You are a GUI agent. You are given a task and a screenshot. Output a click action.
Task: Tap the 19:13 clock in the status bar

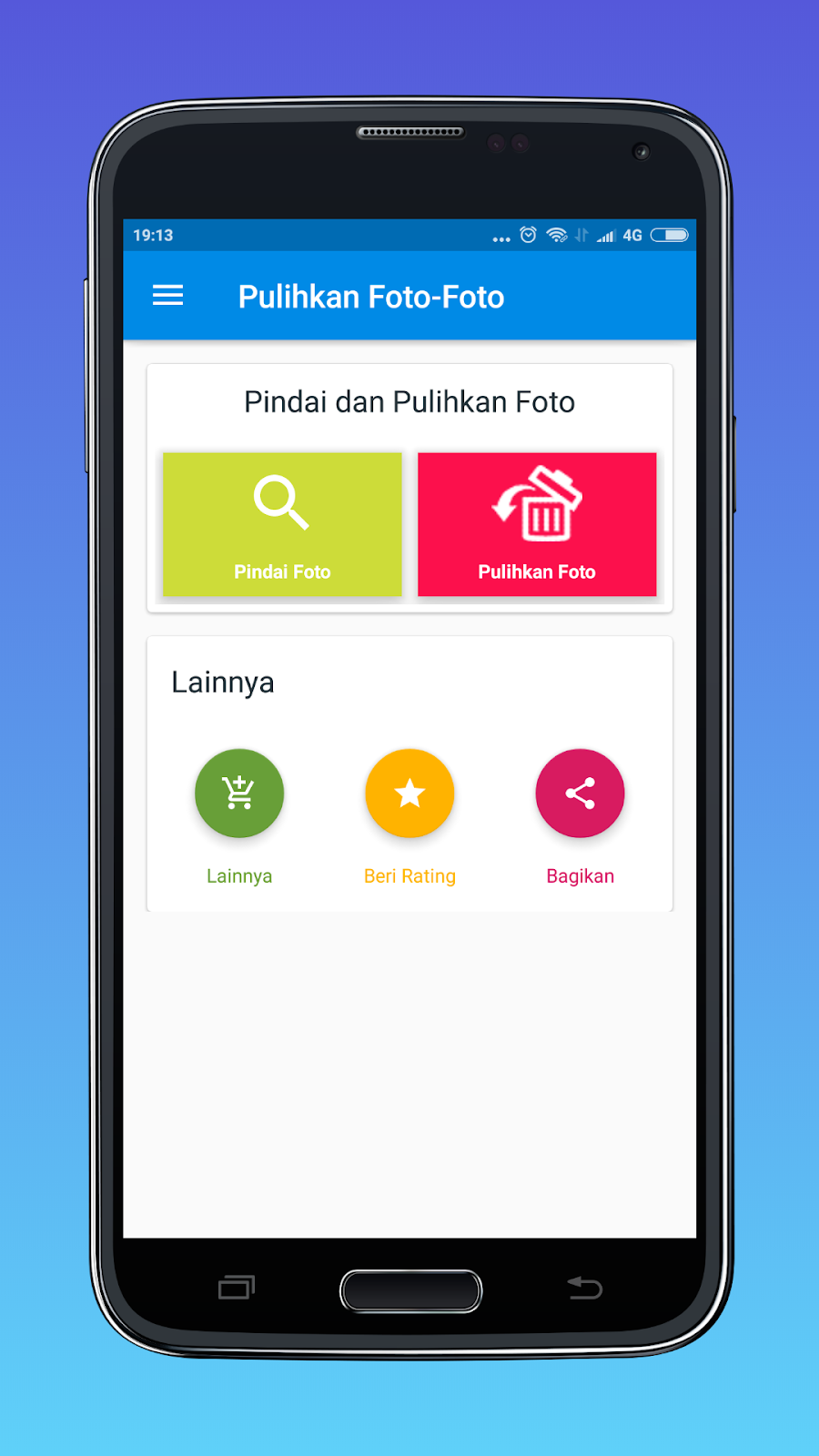(153, 236)
